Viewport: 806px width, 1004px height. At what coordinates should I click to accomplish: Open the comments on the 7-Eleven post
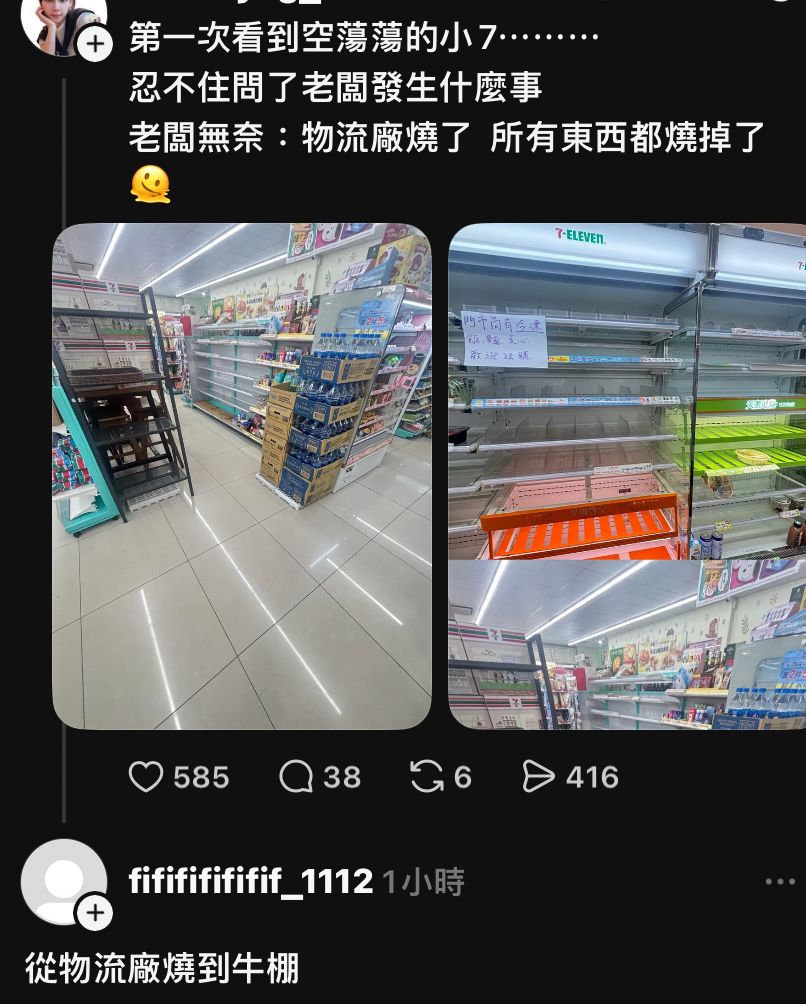coord(296,777)
